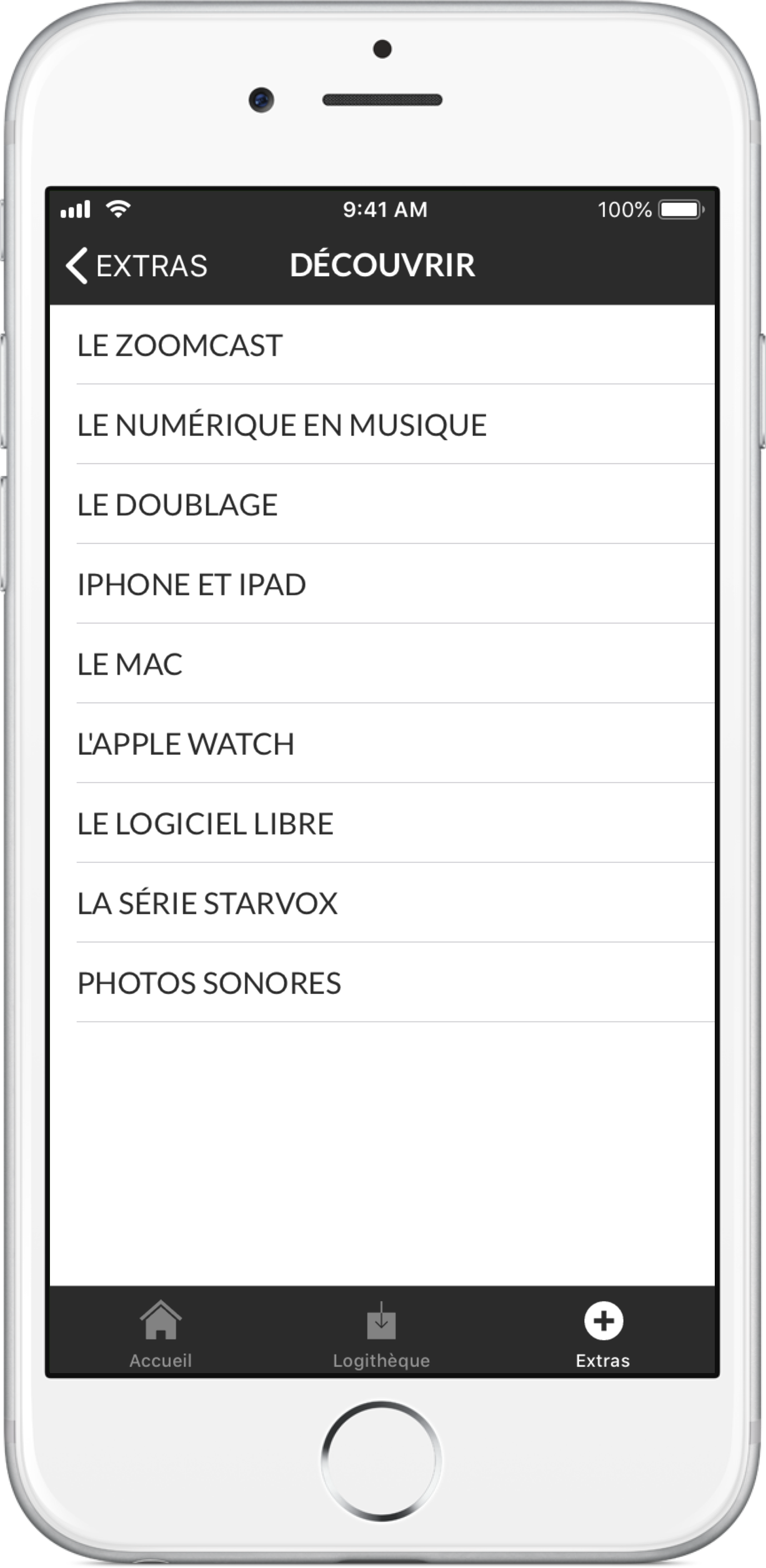Select Le Doublage
766x1568 pixels.
(x=382, y=505)
